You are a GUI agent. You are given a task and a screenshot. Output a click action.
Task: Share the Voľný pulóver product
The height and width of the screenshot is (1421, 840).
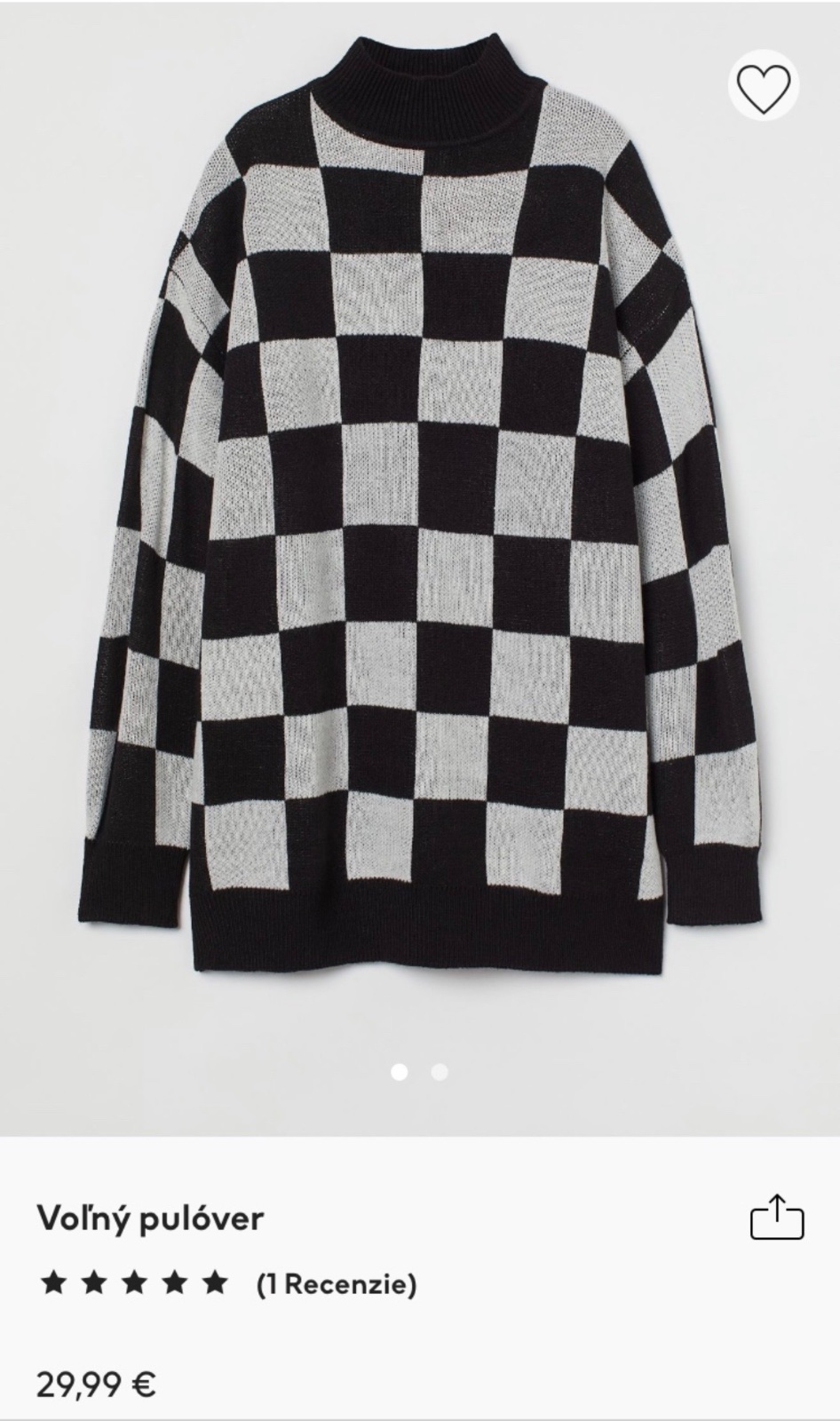[777, 1218]
